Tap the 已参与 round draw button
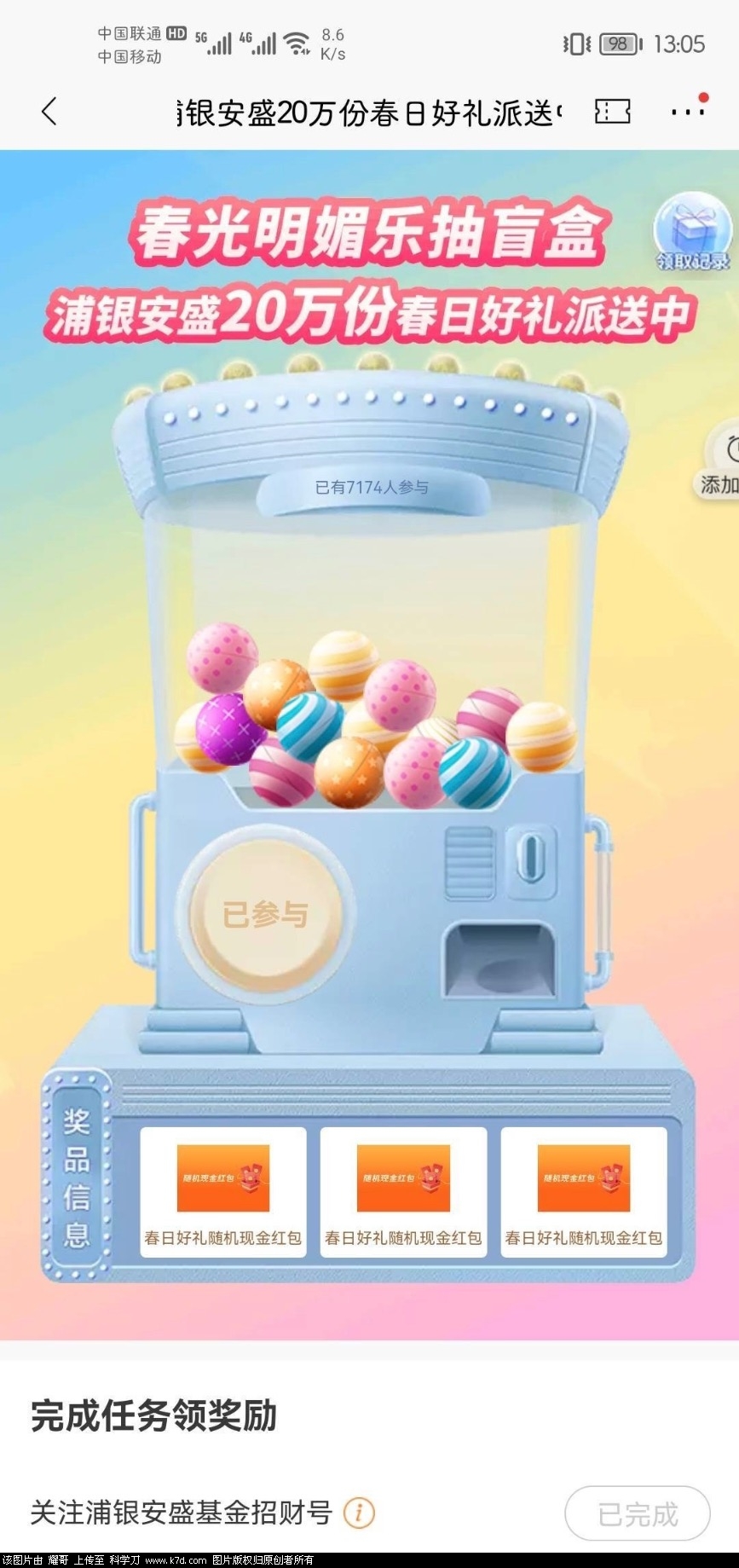Screen dimensions: 739x1568 click(x=265, y=915)
